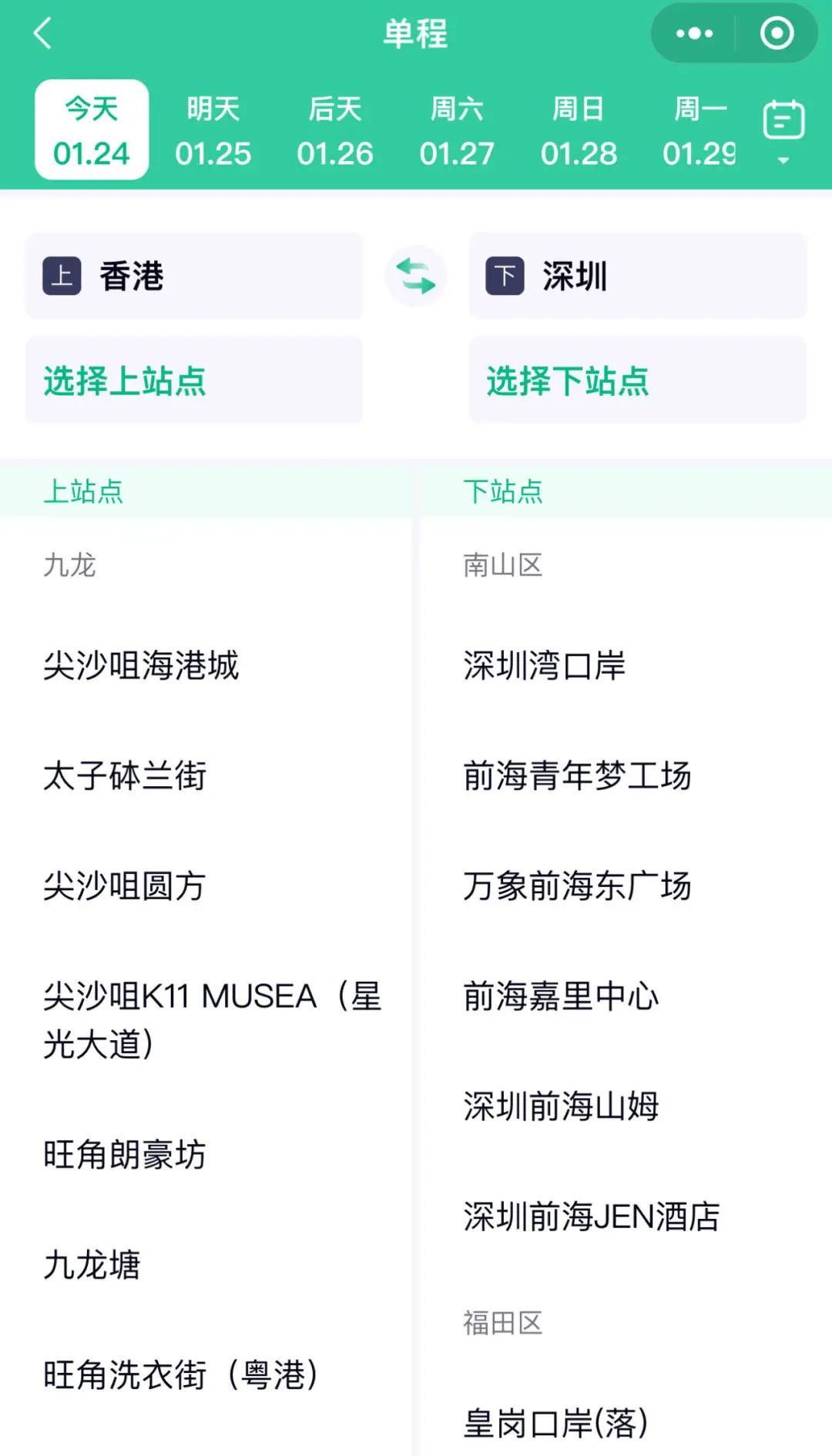
Task: Tap the 选择上站点 field
Action: coord(194,380)
